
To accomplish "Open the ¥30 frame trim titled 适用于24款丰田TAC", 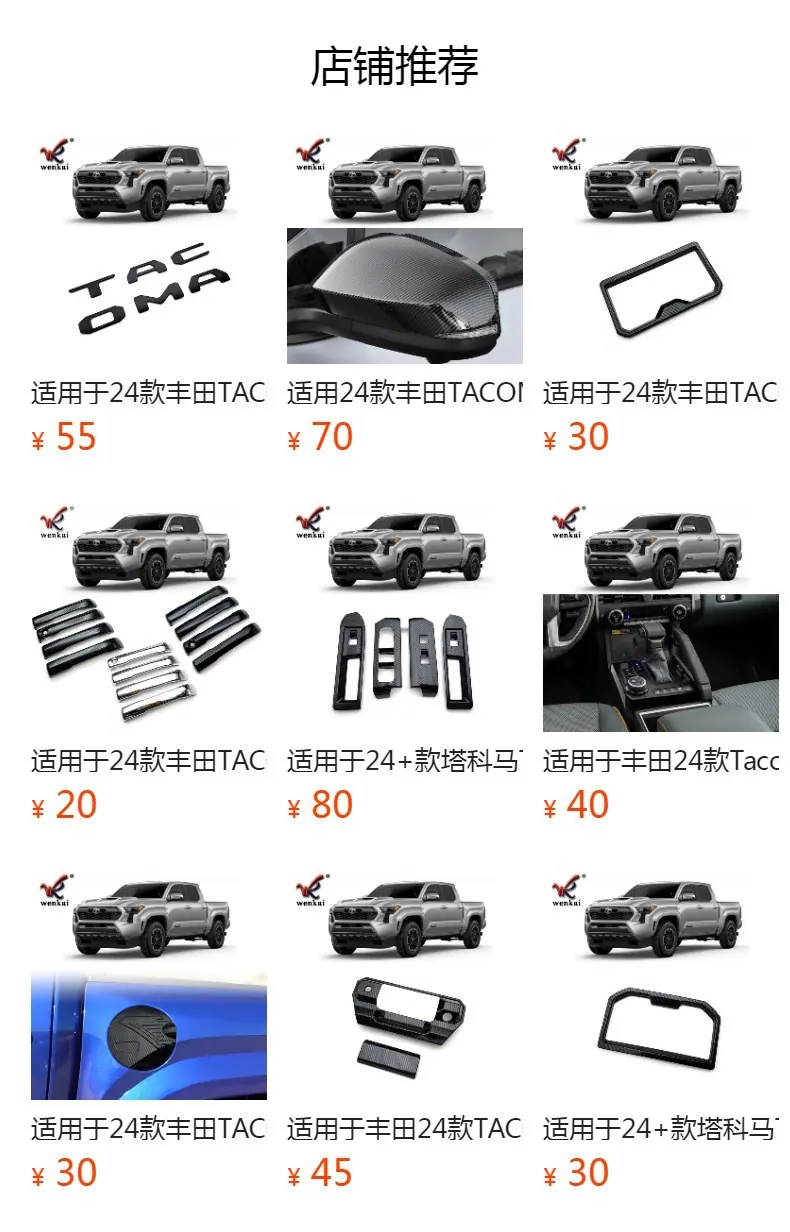I will click(661, 246).
